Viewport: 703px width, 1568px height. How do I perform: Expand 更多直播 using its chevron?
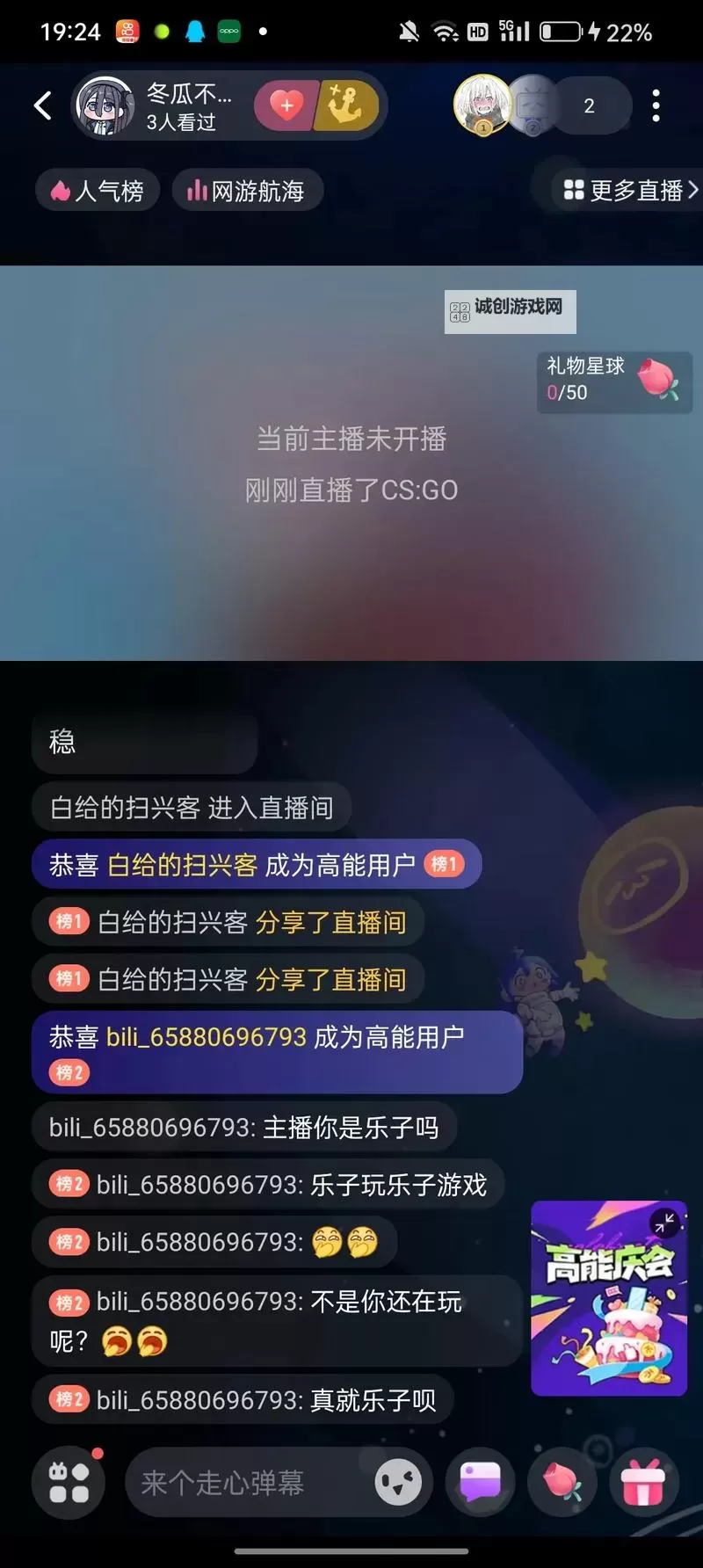coord(694,190)
